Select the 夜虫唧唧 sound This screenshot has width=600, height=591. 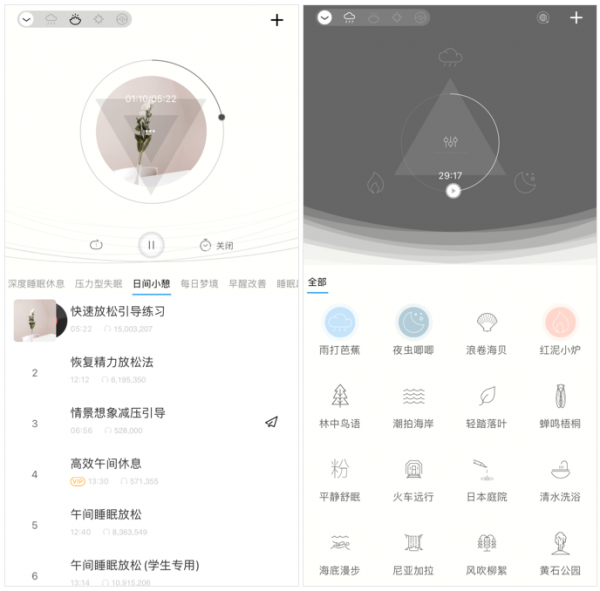(412, 323)
